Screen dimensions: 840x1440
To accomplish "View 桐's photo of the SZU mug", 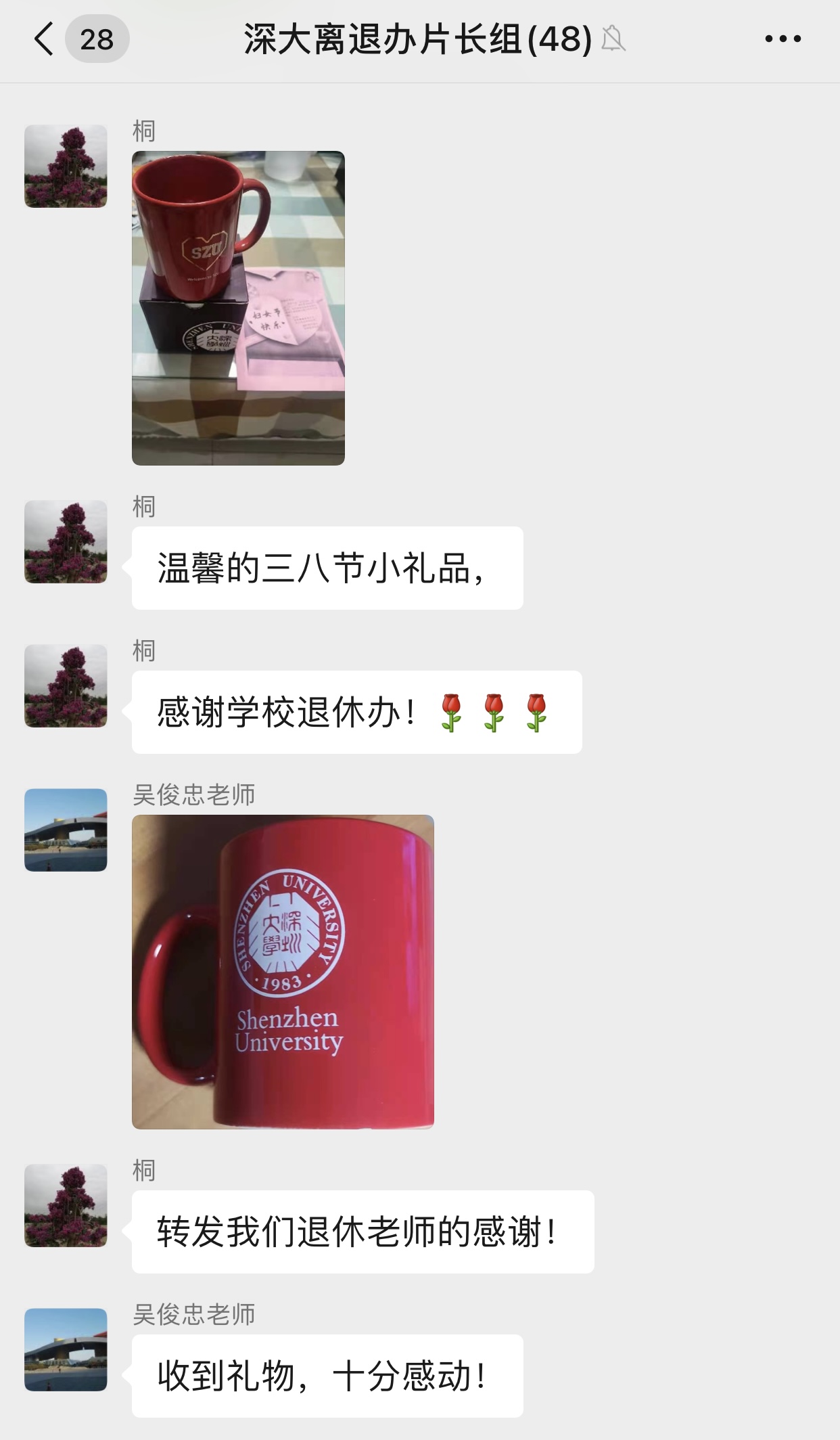I will coord(238,308).
